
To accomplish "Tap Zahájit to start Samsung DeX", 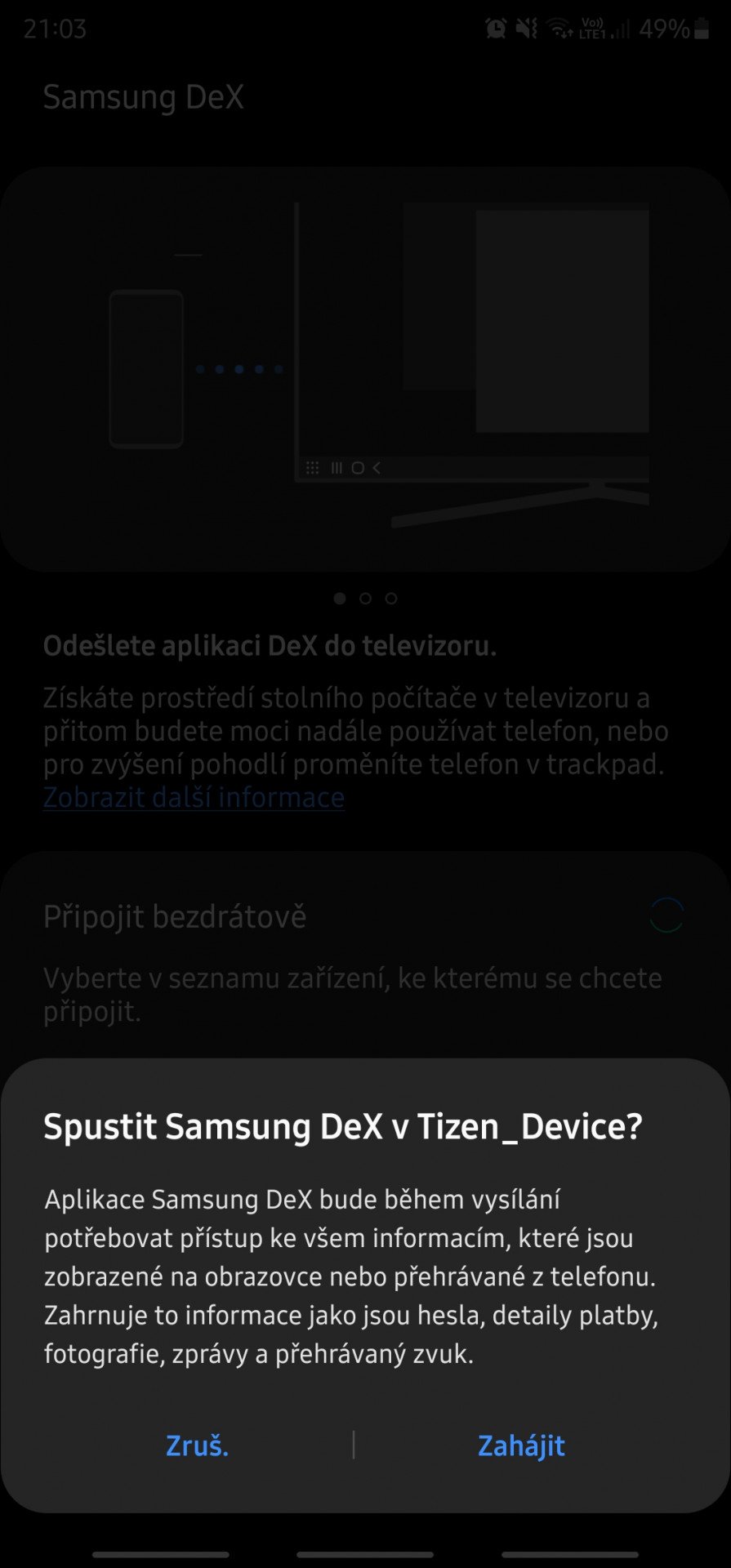I will pyautogui.click(x=521, y=1445).
